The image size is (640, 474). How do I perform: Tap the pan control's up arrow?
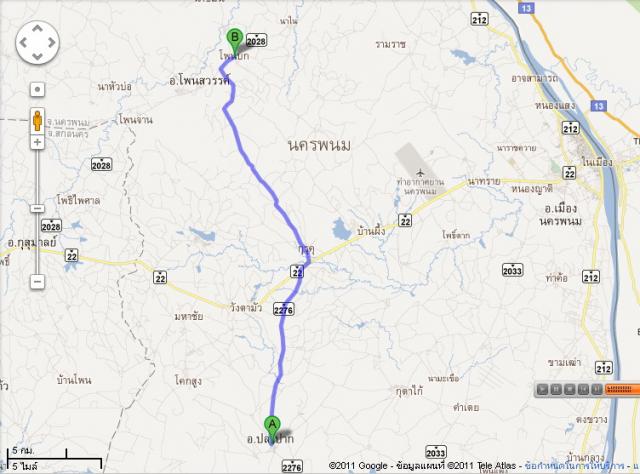(38, 27)
